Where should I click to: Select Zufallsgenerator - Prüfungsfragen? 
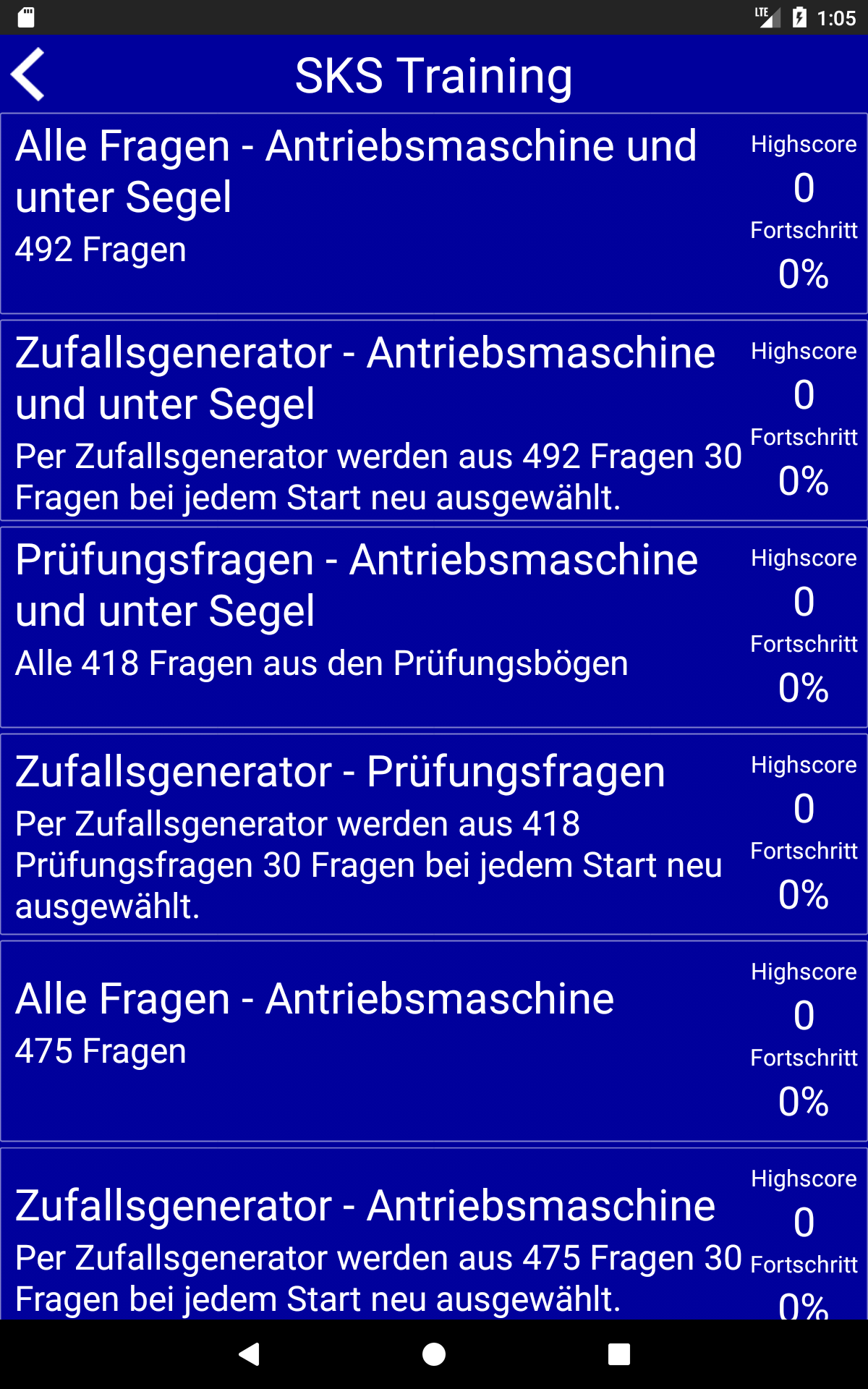pos(434,834)
